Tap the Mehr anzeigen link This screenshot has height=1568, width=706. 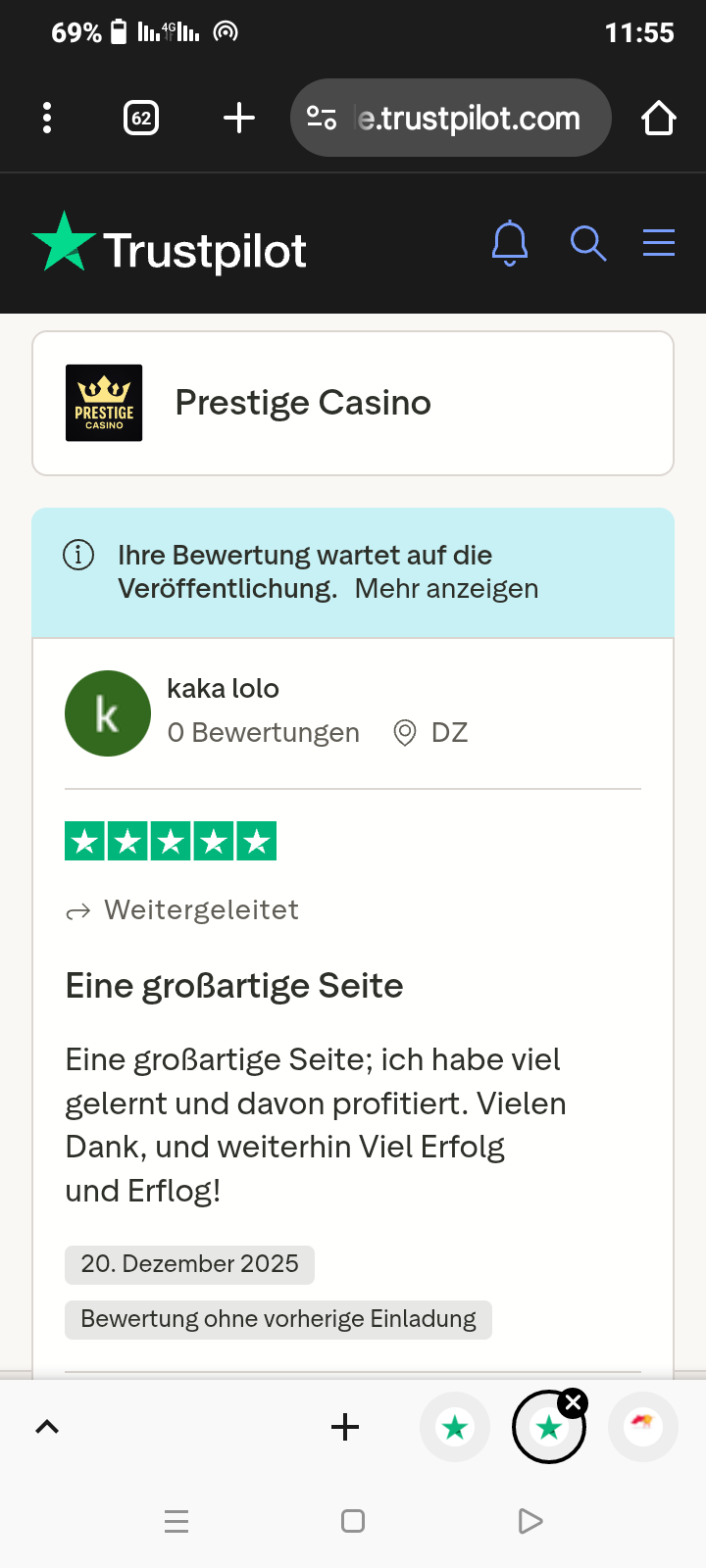click(x=446, y=588)
